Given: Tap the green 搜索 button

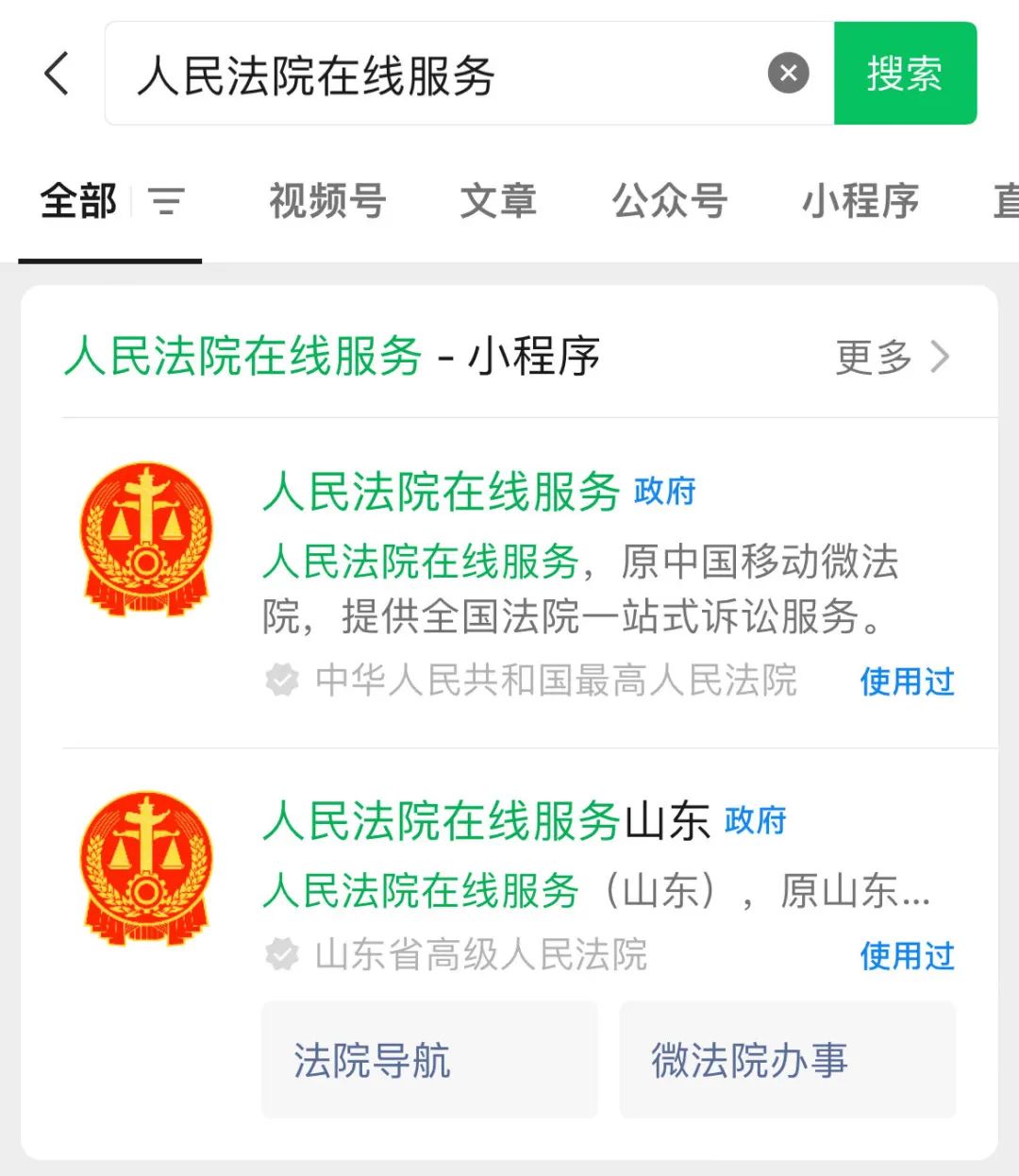Looking at the screenshot, I should click(x=905, y=74).
